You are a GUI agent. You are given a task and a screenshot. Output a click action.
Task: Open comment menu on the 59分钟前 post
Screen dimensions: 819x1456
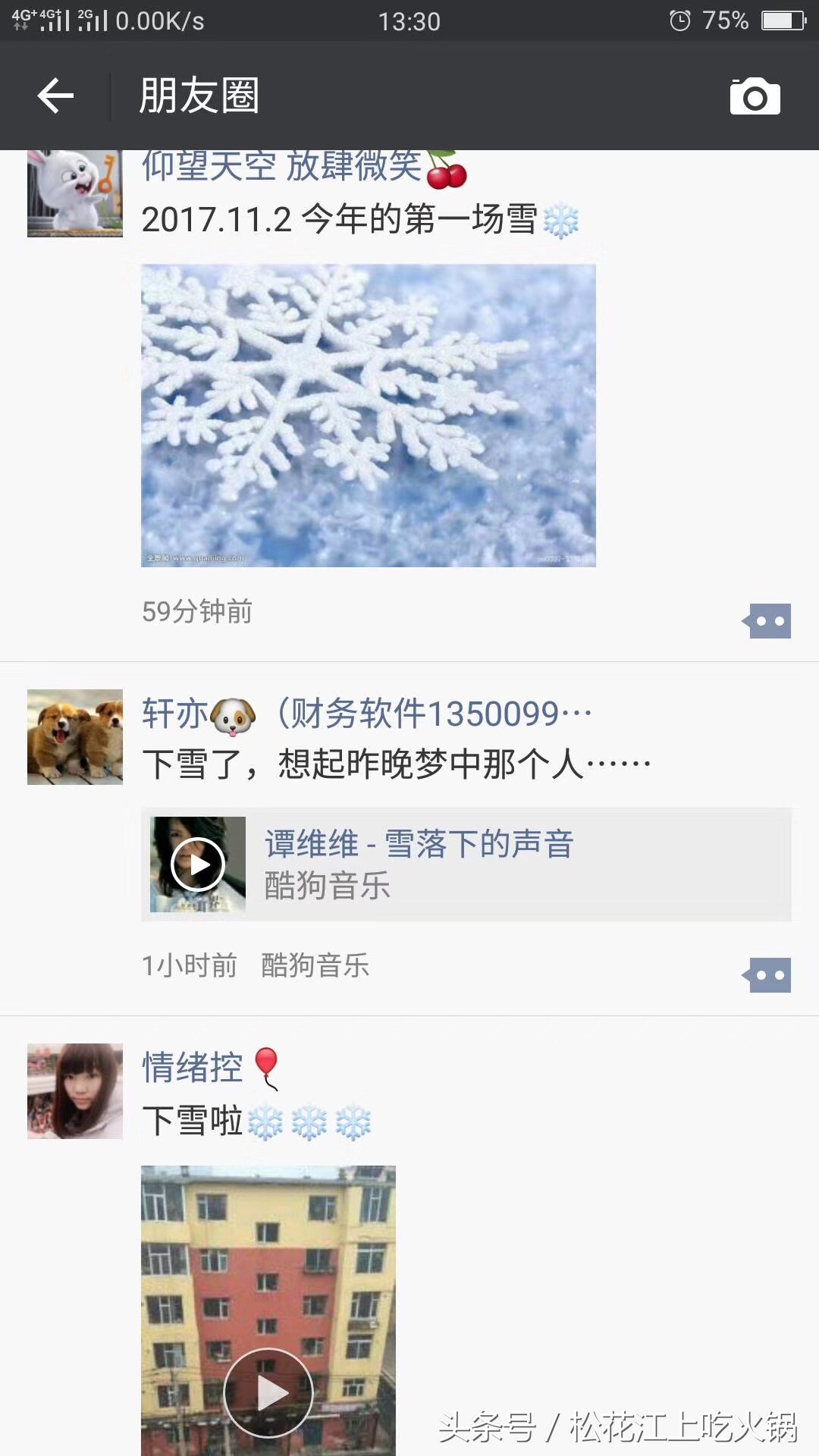click(x=768, y=621)
